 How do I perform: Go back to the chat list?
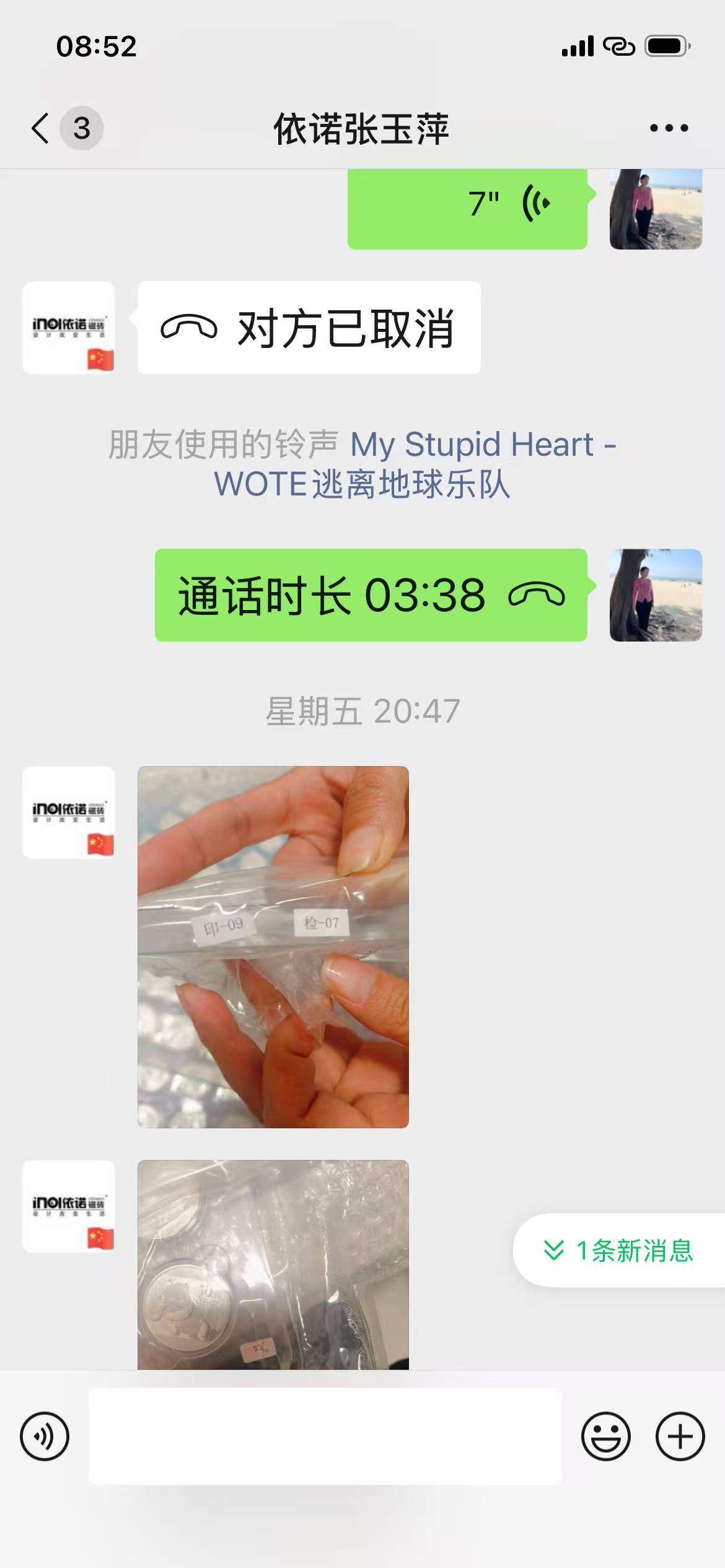click(41, 128)
